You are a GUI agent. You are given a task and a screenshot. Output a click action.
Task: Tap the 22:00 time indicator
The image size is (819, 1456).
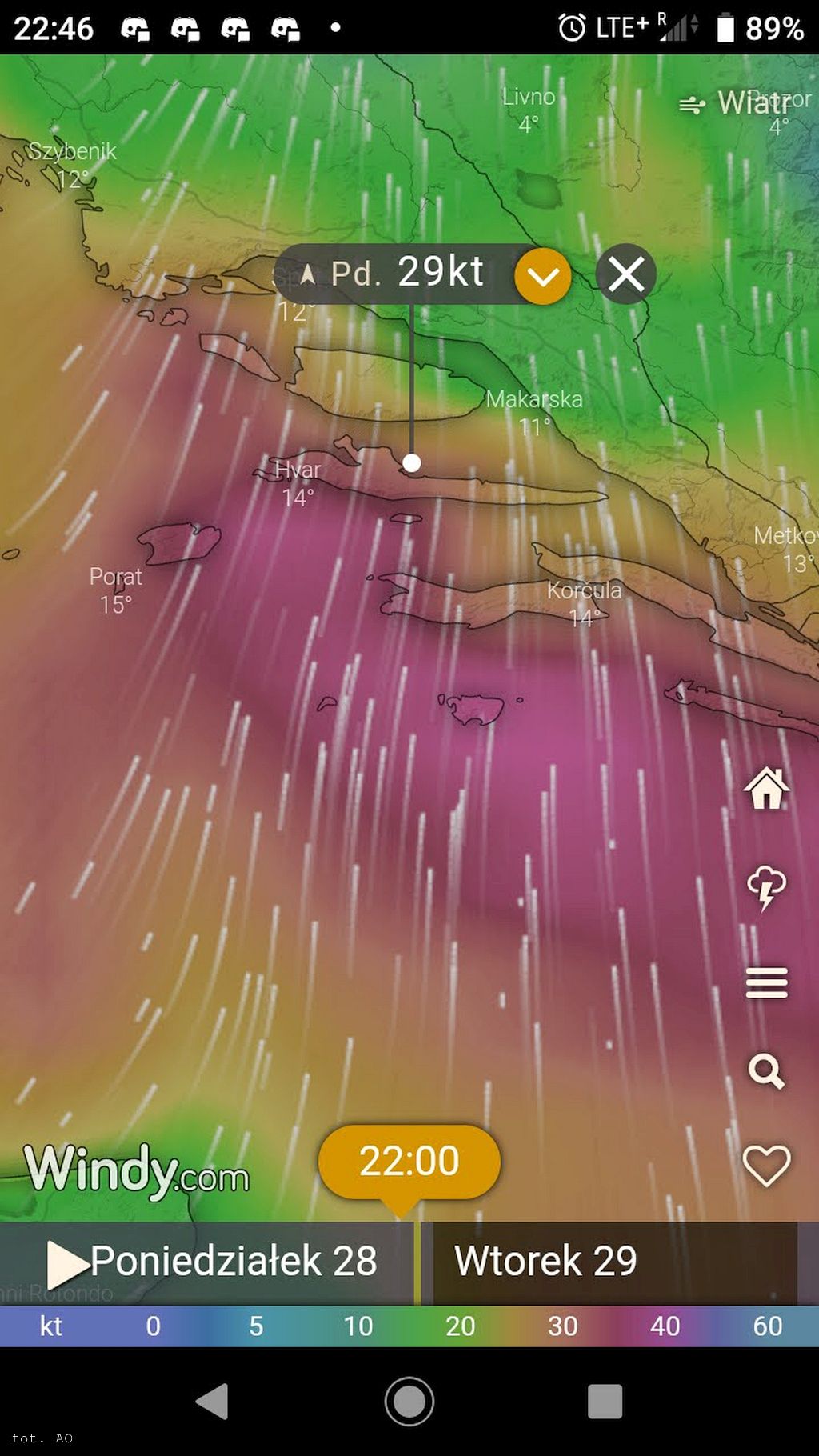pos(409,1162)
